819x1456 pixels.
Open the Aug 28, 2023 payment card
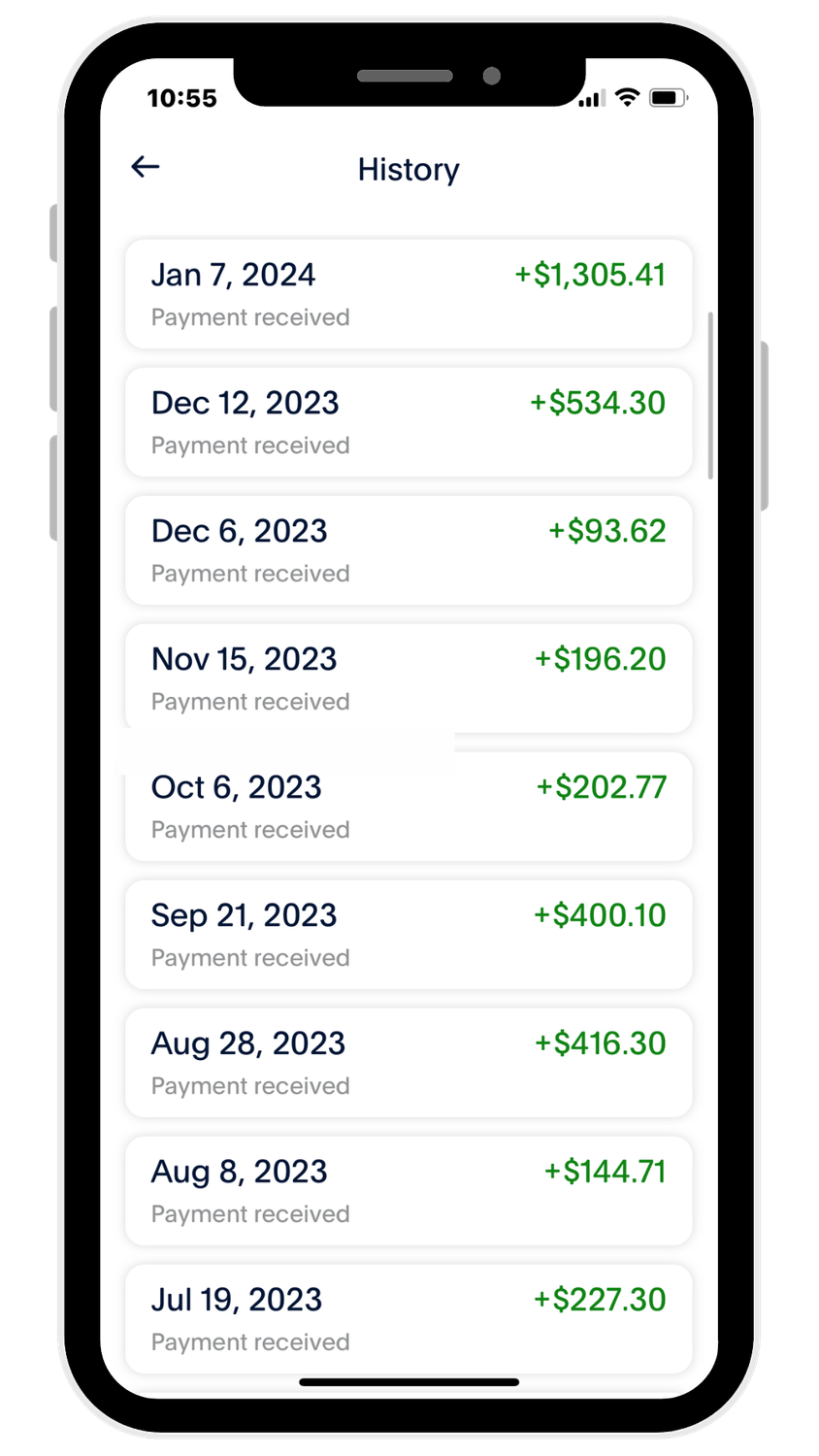coord(409,1063)
